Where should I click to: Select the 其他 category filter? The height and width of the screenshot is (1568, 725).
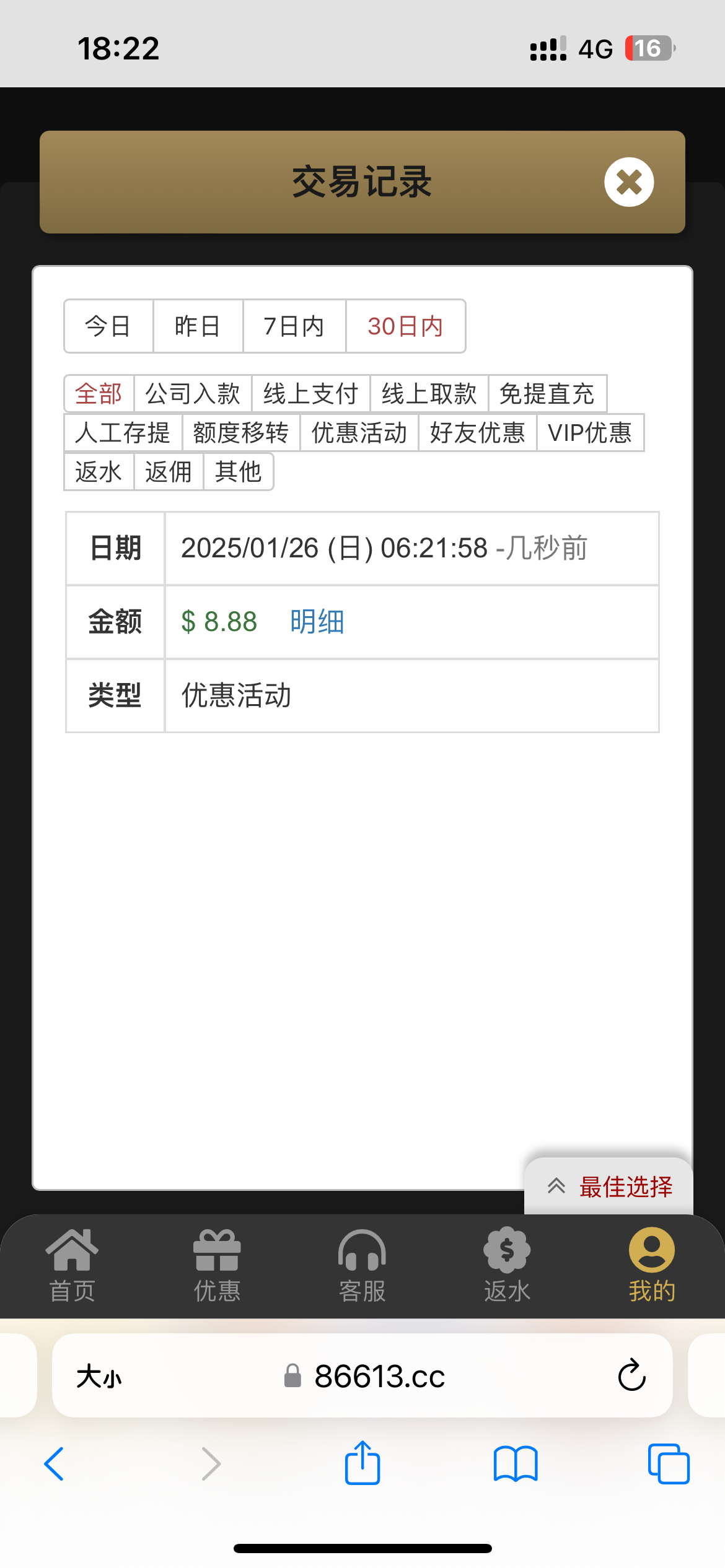[x=238, y=472]
